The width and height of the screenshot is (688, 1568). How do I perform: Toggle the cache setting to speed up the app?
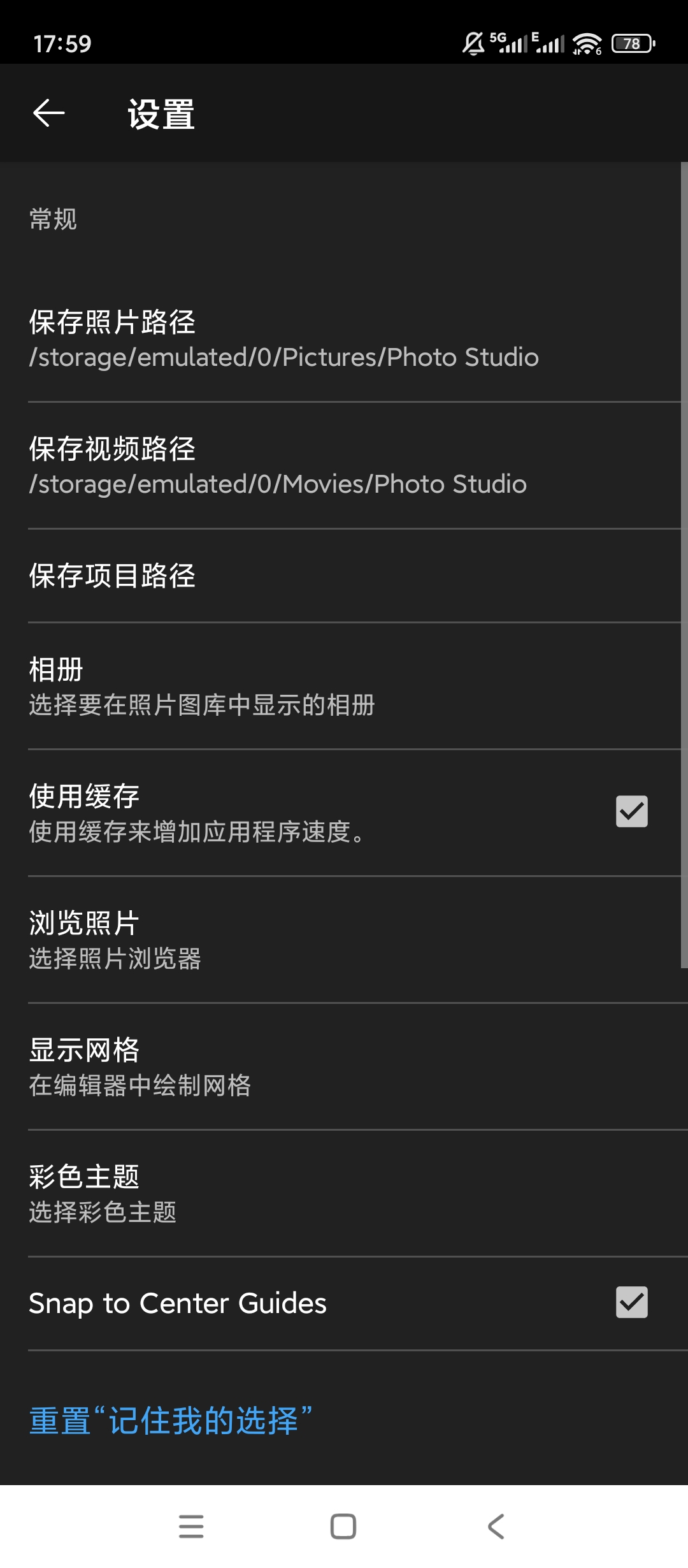[x=632, y=811]
